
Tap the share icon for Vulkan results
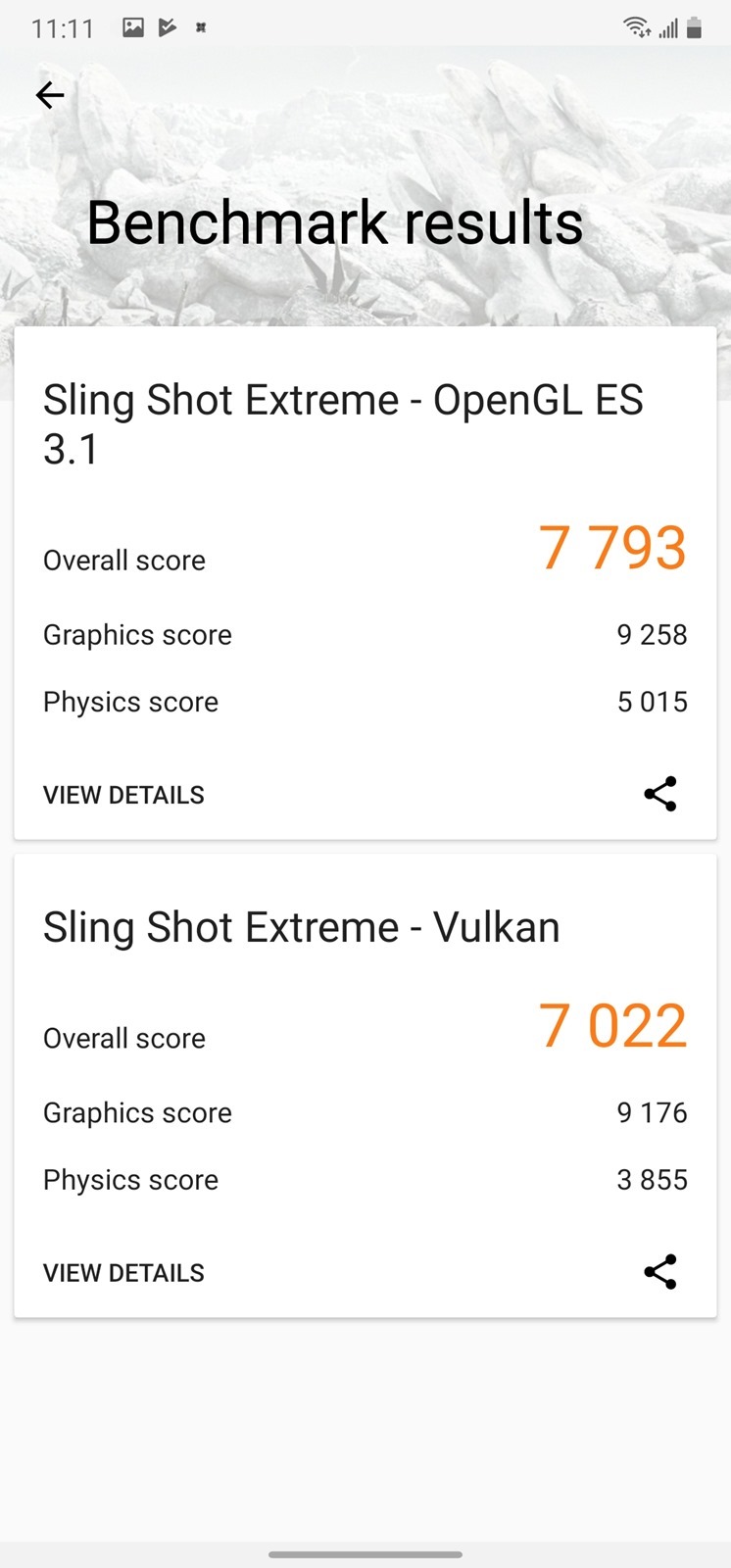coord(660,1271)
